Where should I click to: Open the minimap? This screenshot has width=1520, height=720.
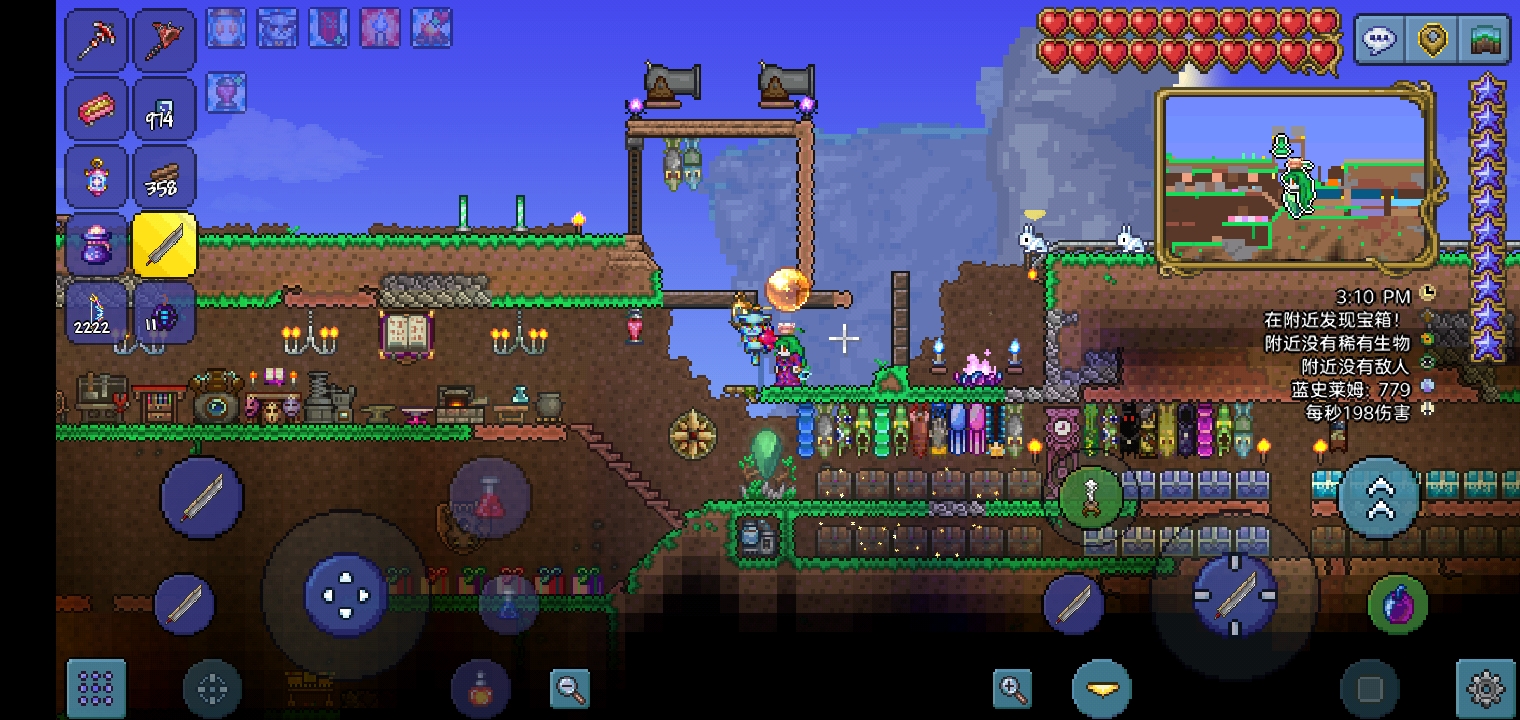[x=1295, y=180]
